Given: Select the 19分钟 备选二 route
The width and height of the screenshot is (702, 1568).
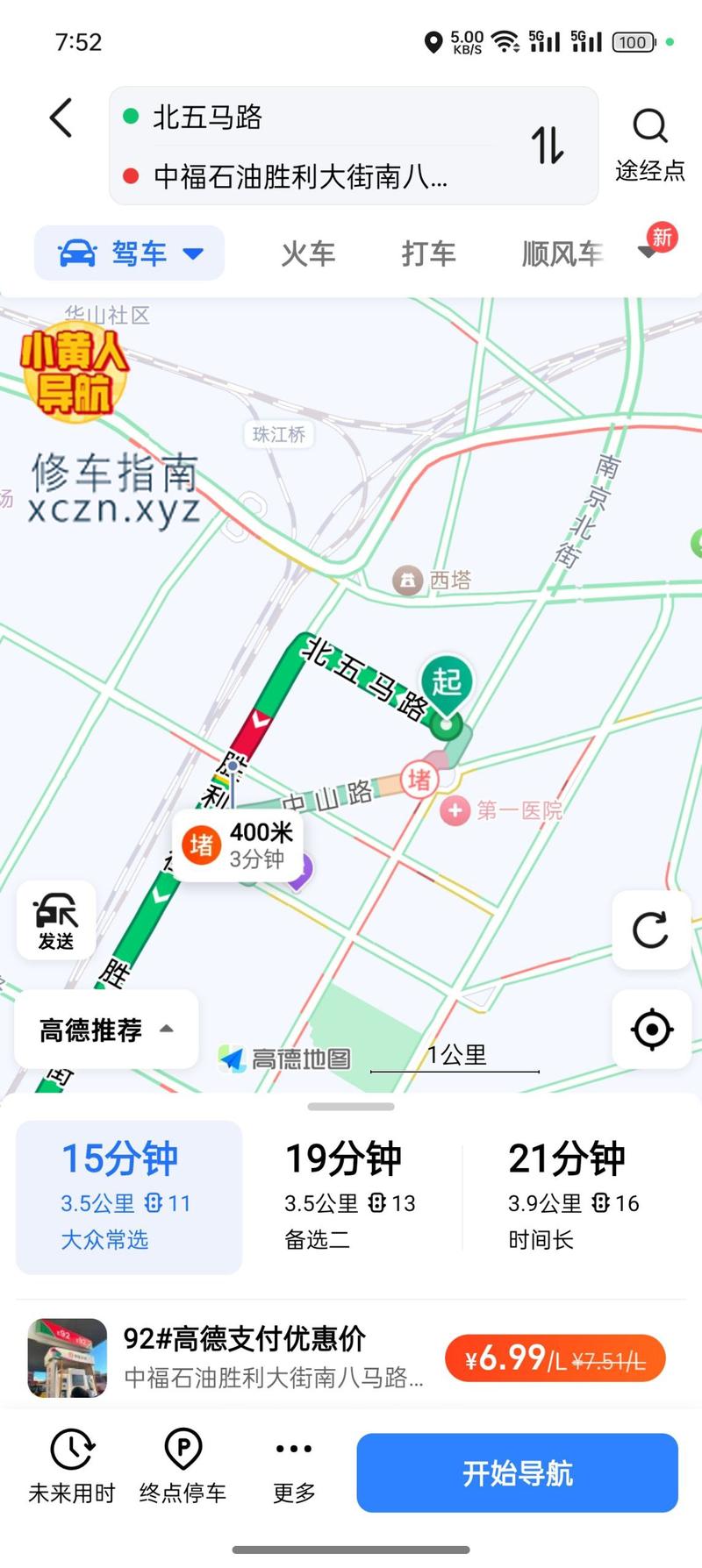Looking at the screenshot, I should coord(350,1198).
